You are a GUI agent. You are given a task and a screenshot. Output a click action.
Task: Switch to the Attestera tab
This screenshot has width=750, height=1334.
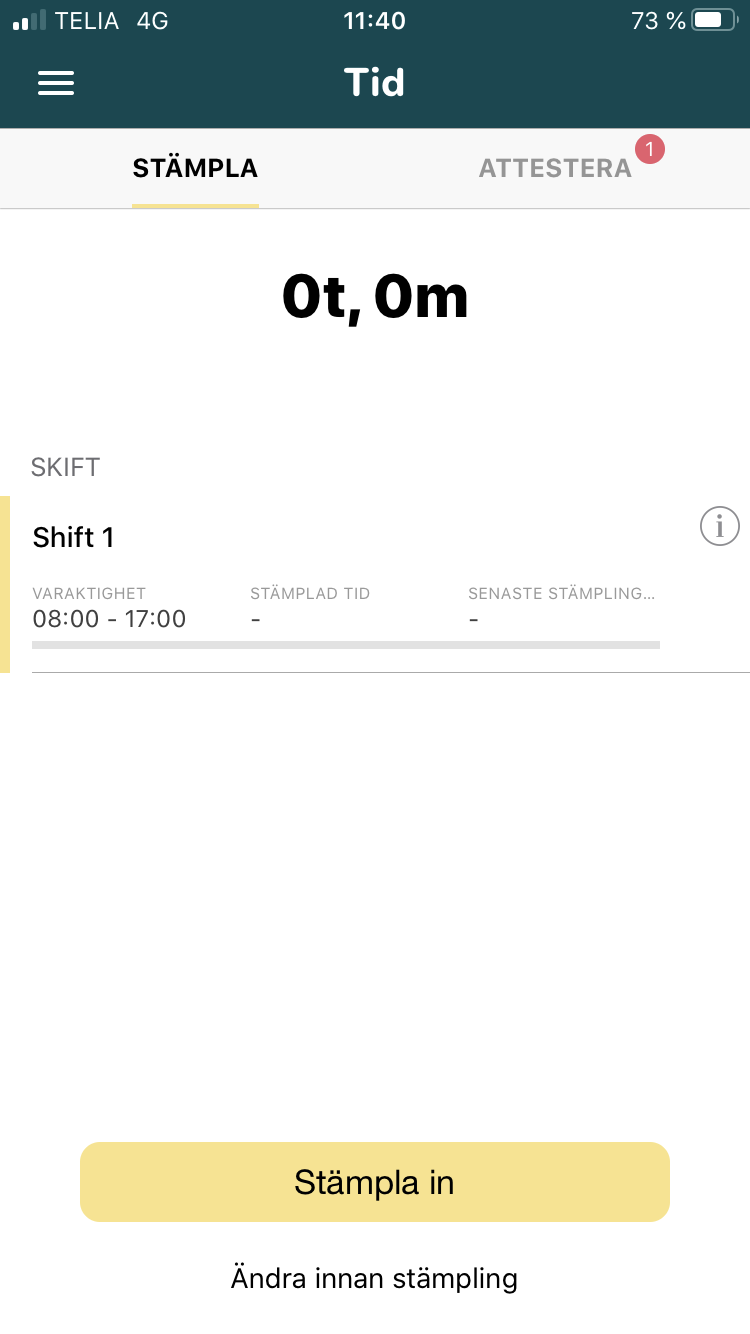tap(555, 168)
